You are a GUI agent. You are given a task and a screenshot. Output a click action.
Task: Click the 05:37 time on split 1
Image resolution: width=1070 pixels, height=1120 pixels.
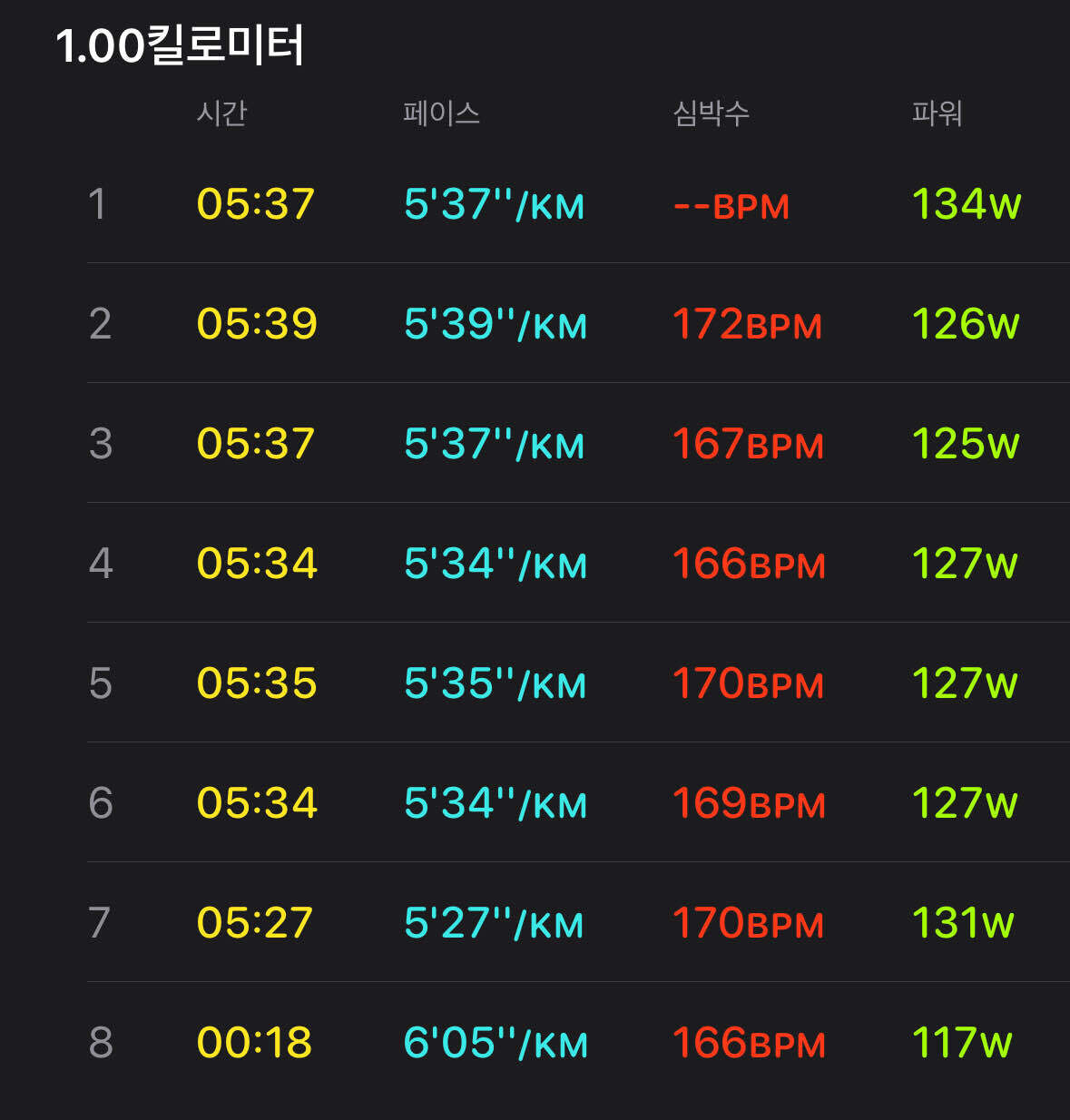[x=257, y=204]
